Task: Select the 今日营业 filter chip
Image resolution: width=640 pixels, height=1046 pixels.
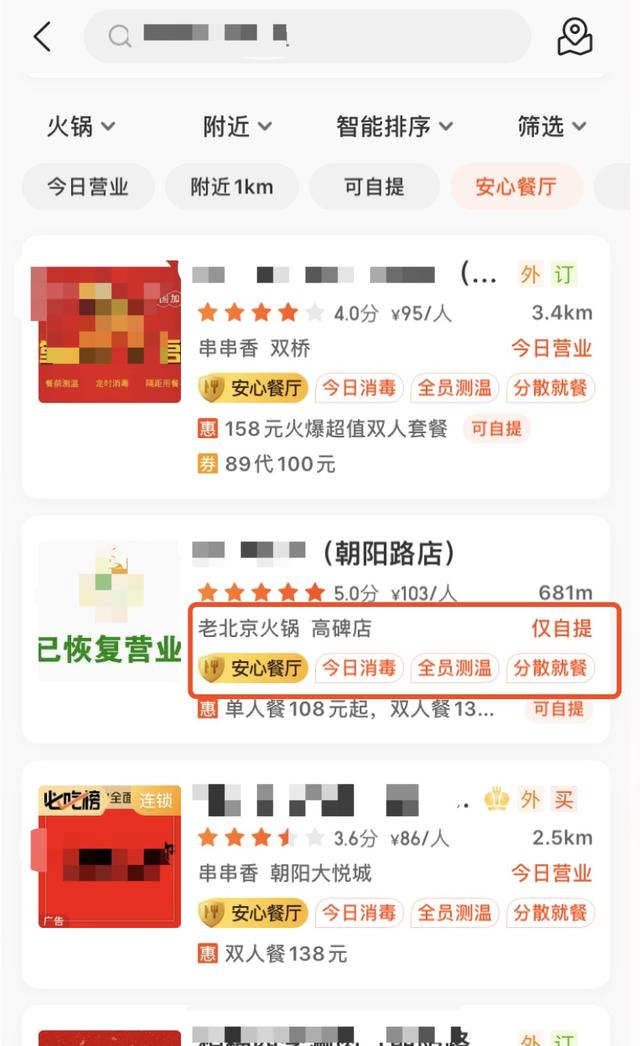Action: click(x=88, y=187)
